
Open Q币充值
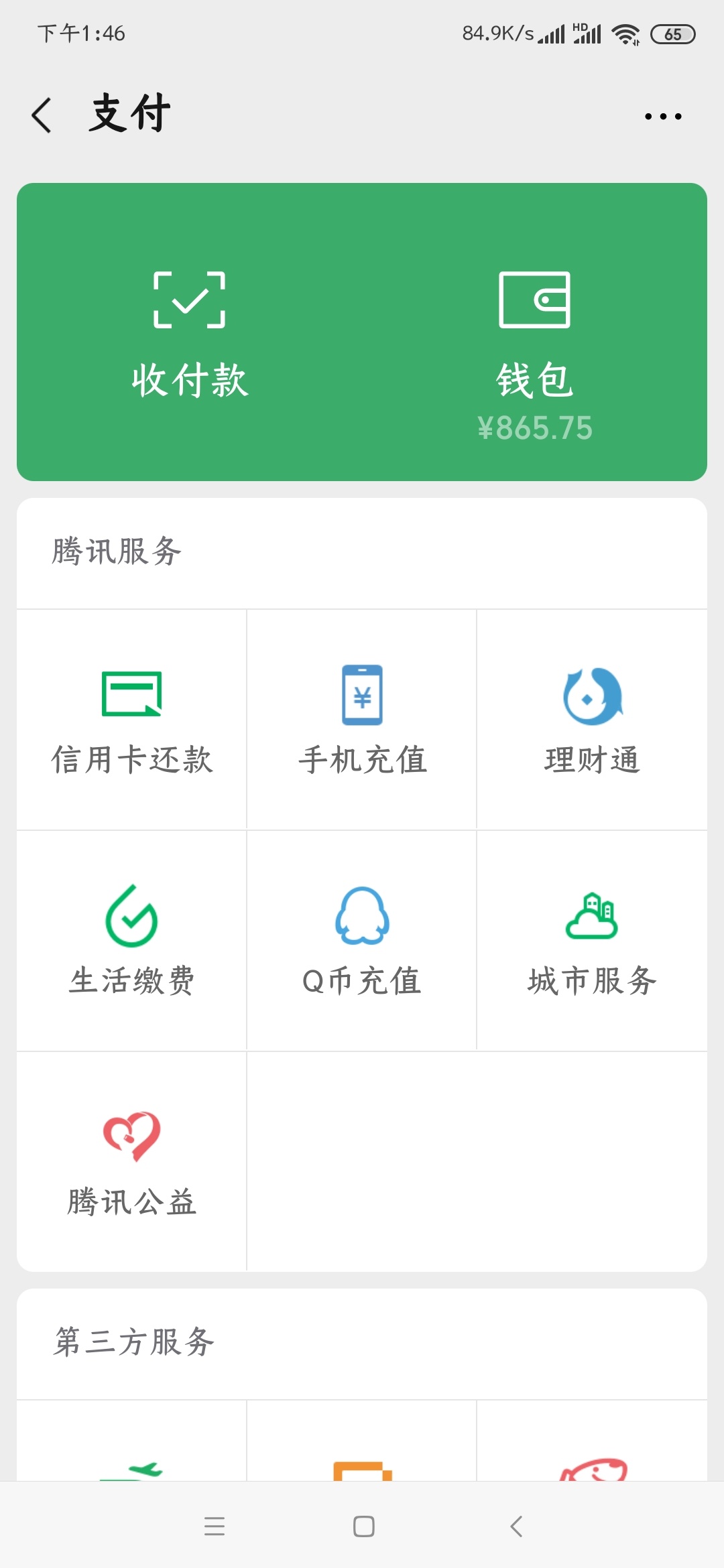(x=362, y=940)
